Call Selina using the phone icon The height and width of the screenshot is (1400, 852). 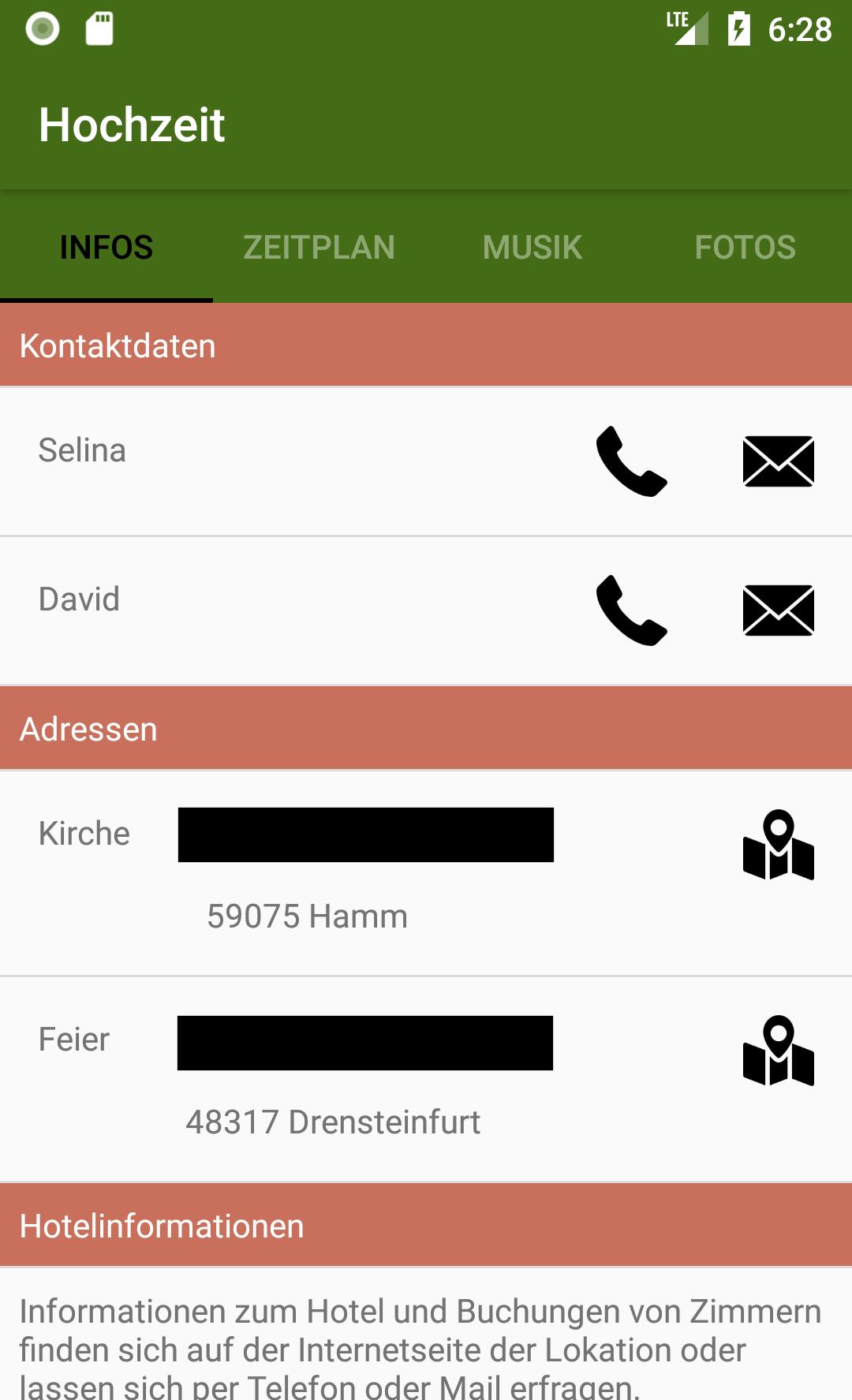[631, 462]
